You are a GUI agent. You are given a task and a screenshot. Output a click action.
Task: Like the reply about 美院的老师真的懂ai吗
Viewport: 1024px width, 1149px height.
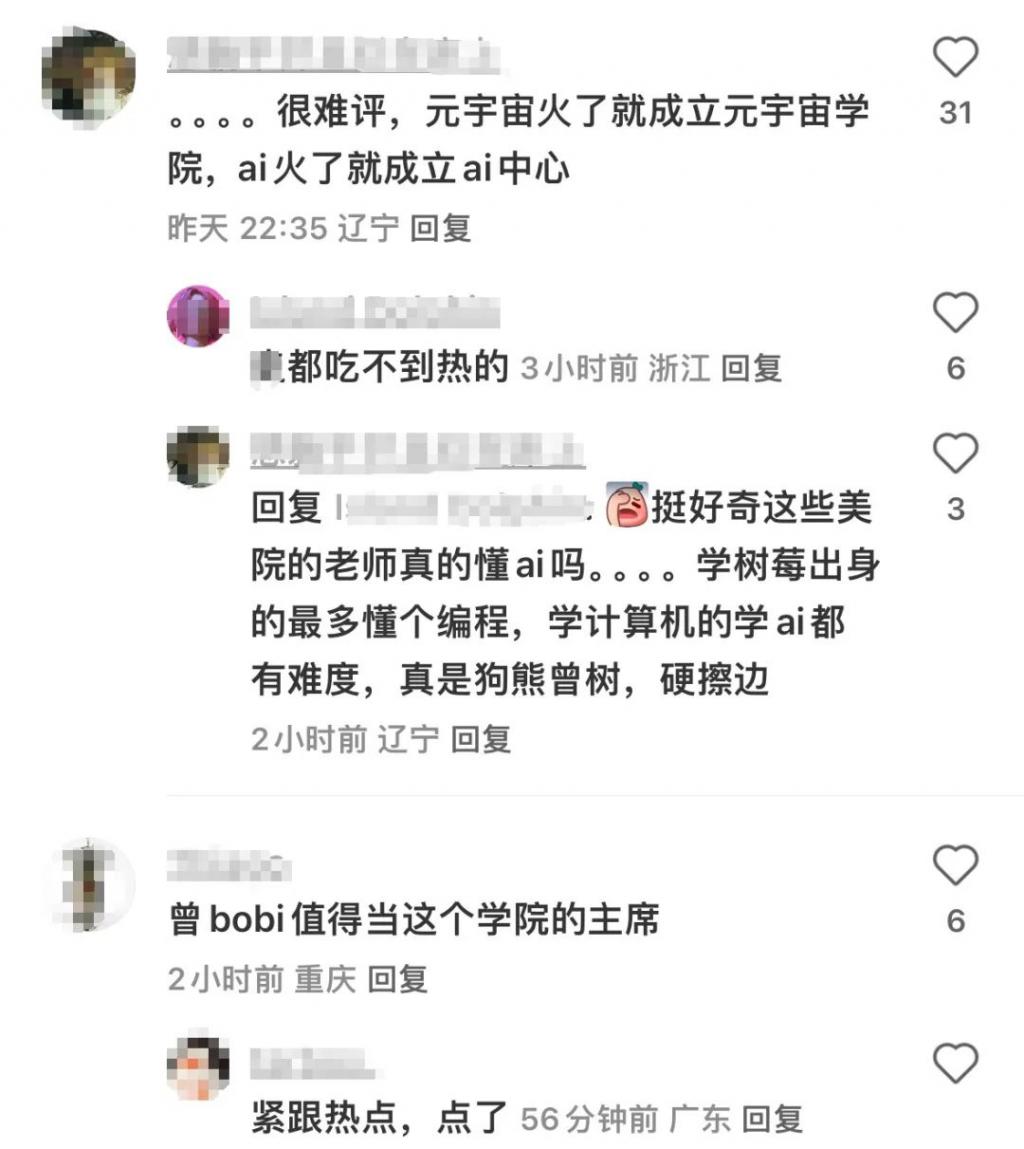954,455
